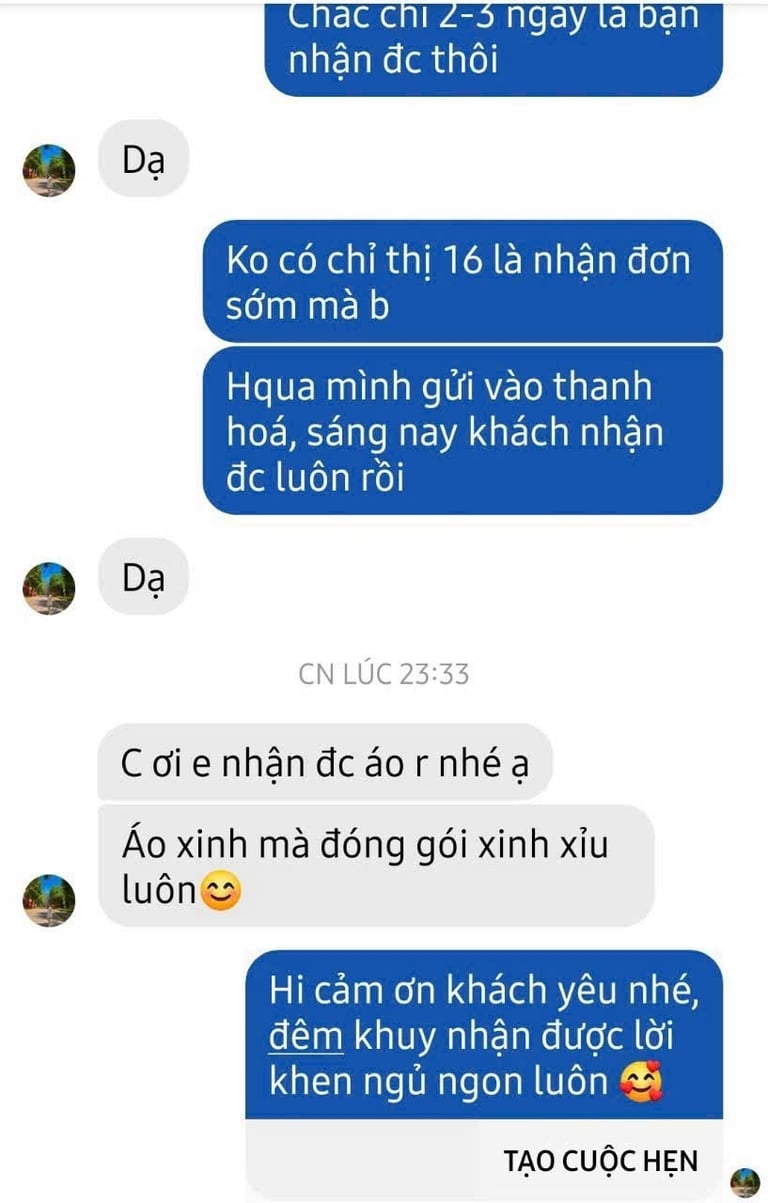Viewport: 768px width, 1203px height.
Task: Tap the TẠO CUỘC HẸN button
Action: click(x=600, y=1161)
